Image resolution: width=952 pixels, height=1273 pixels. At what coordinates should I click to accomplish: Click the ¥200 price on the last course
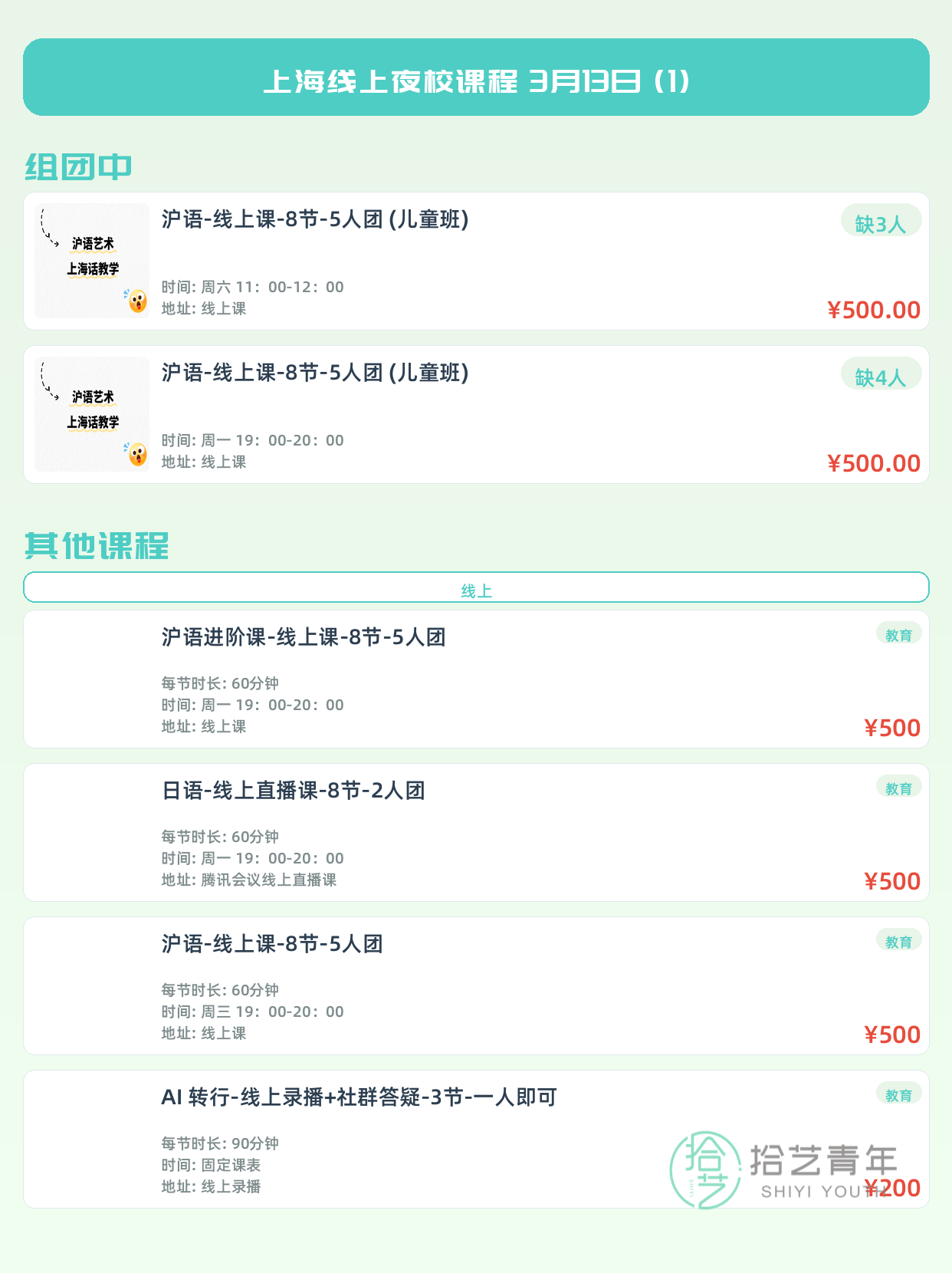click(892, 1188)
